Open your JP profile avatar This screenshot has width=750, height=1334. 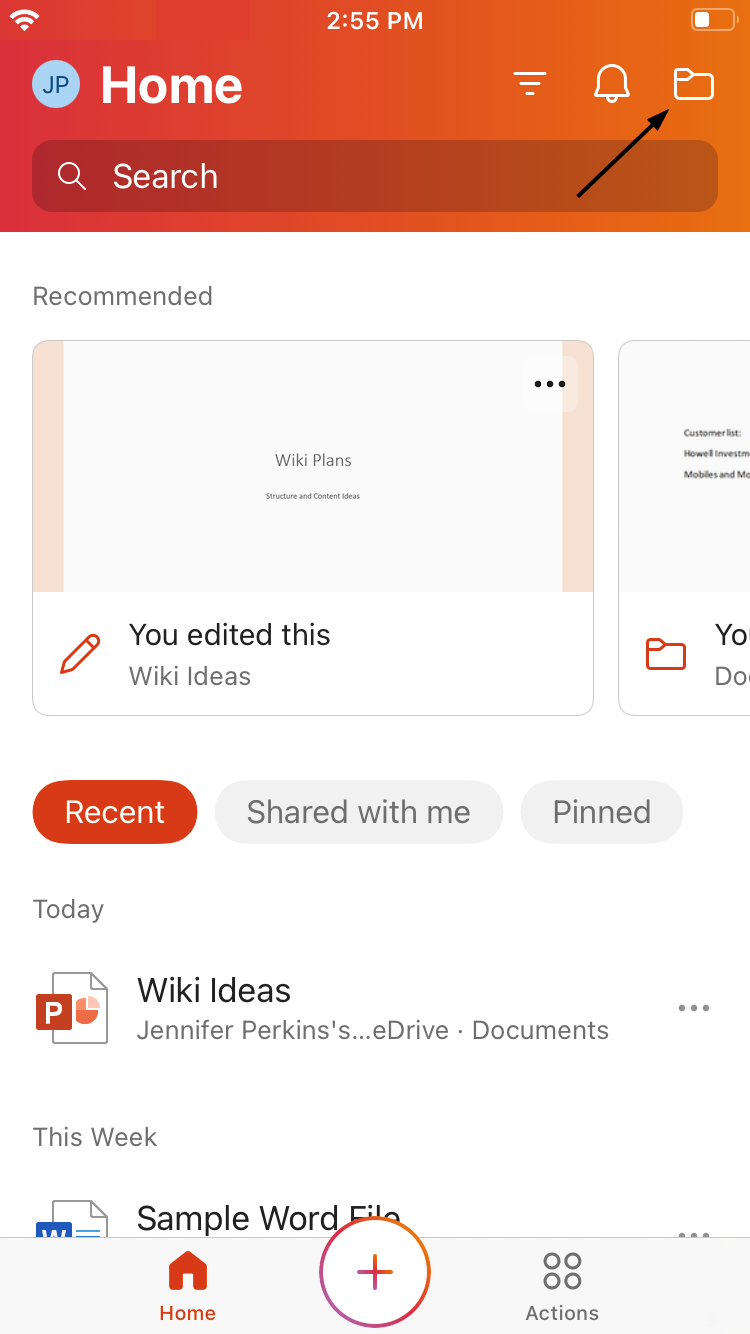tap(56, 84)
